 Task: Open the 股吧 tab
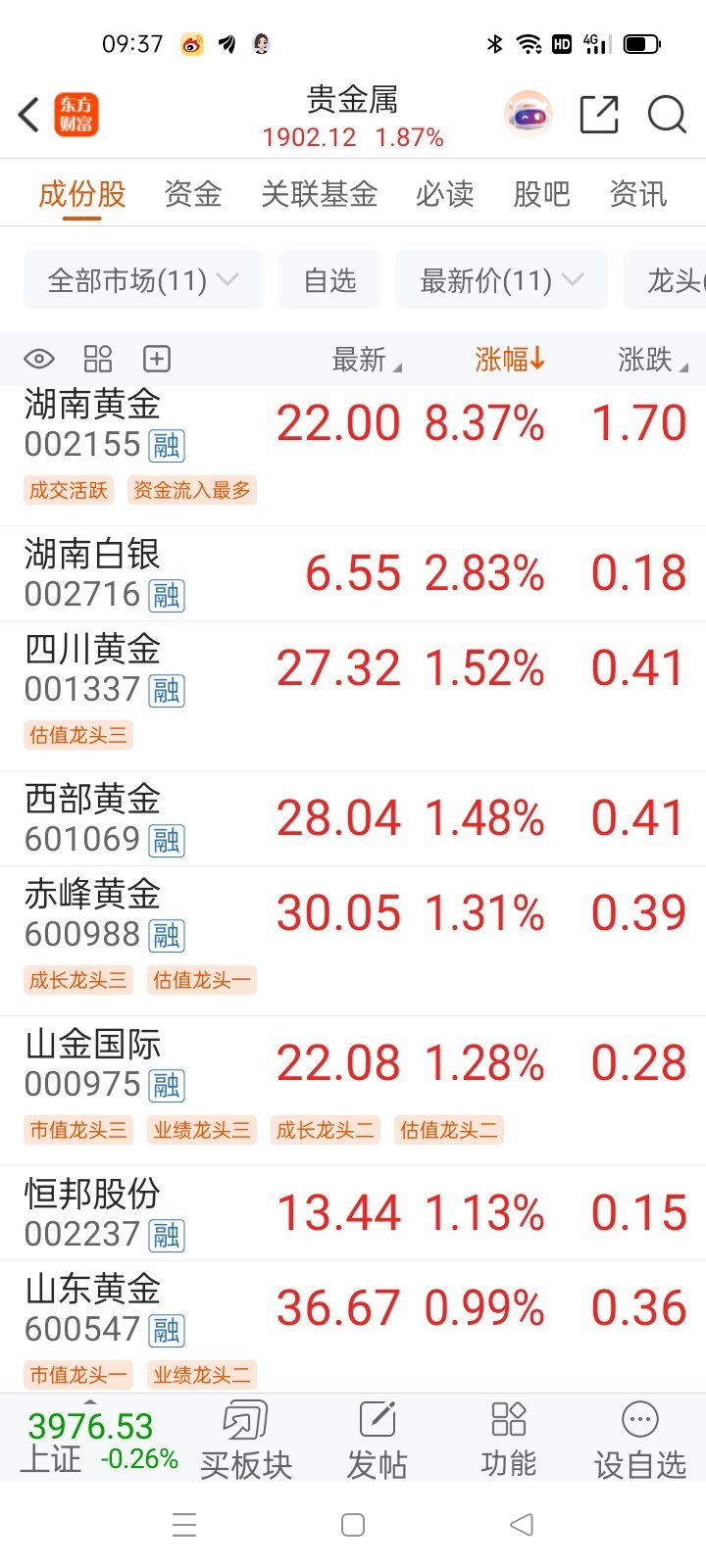[x=541, y=194]
